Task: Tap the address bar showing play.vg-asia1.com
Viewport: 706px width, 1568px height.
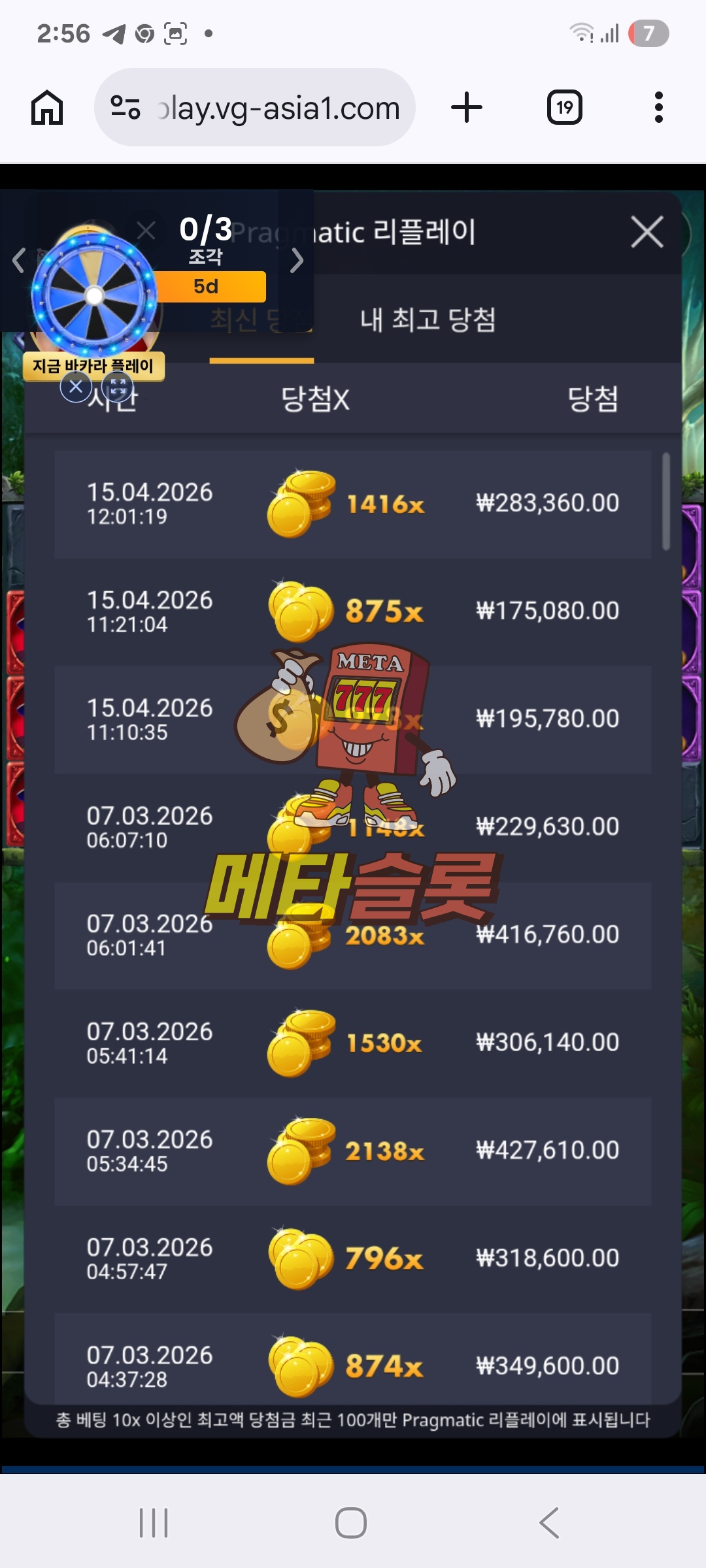Action: (x=255, y=108)
